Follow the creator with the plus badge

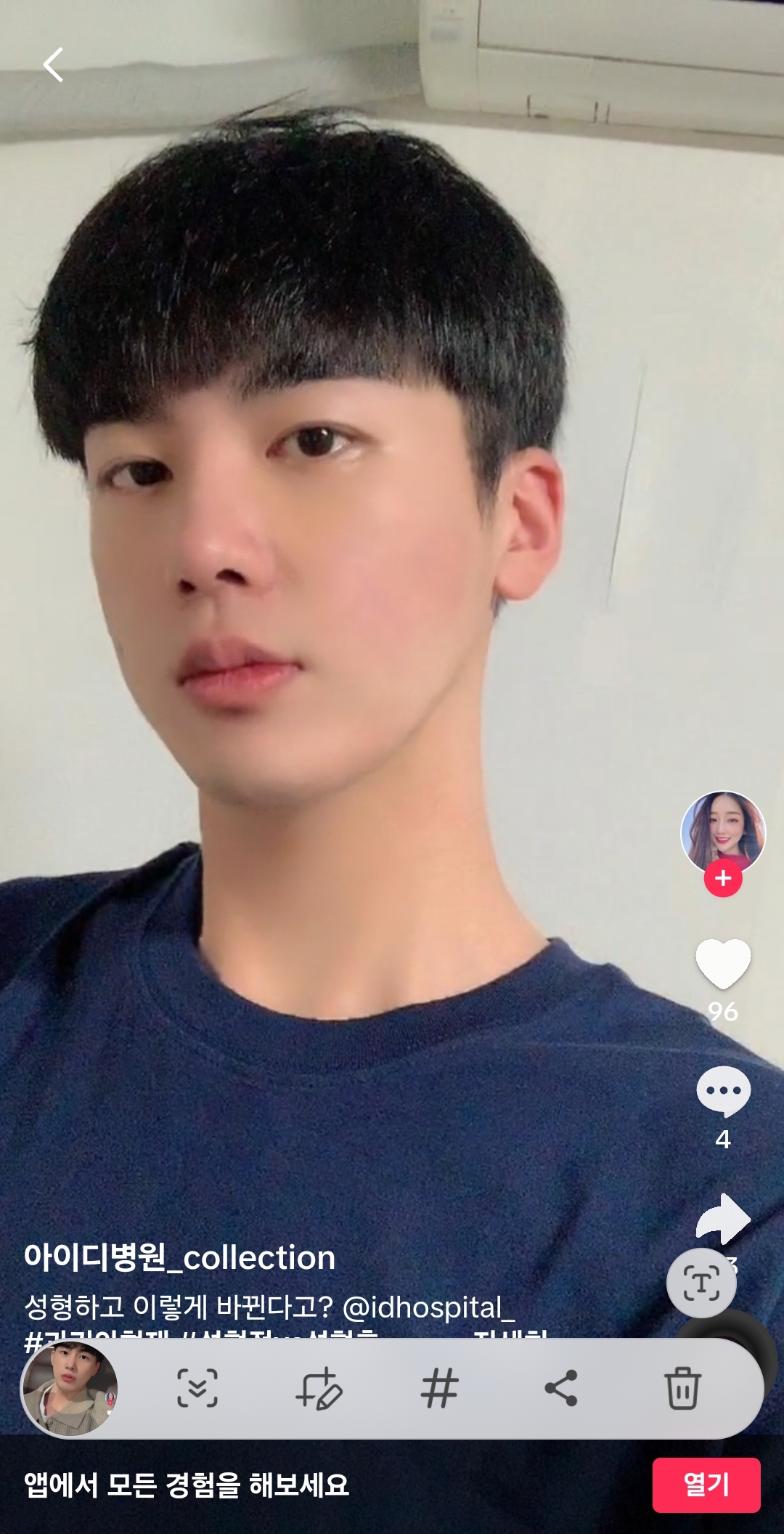[723, 879]
